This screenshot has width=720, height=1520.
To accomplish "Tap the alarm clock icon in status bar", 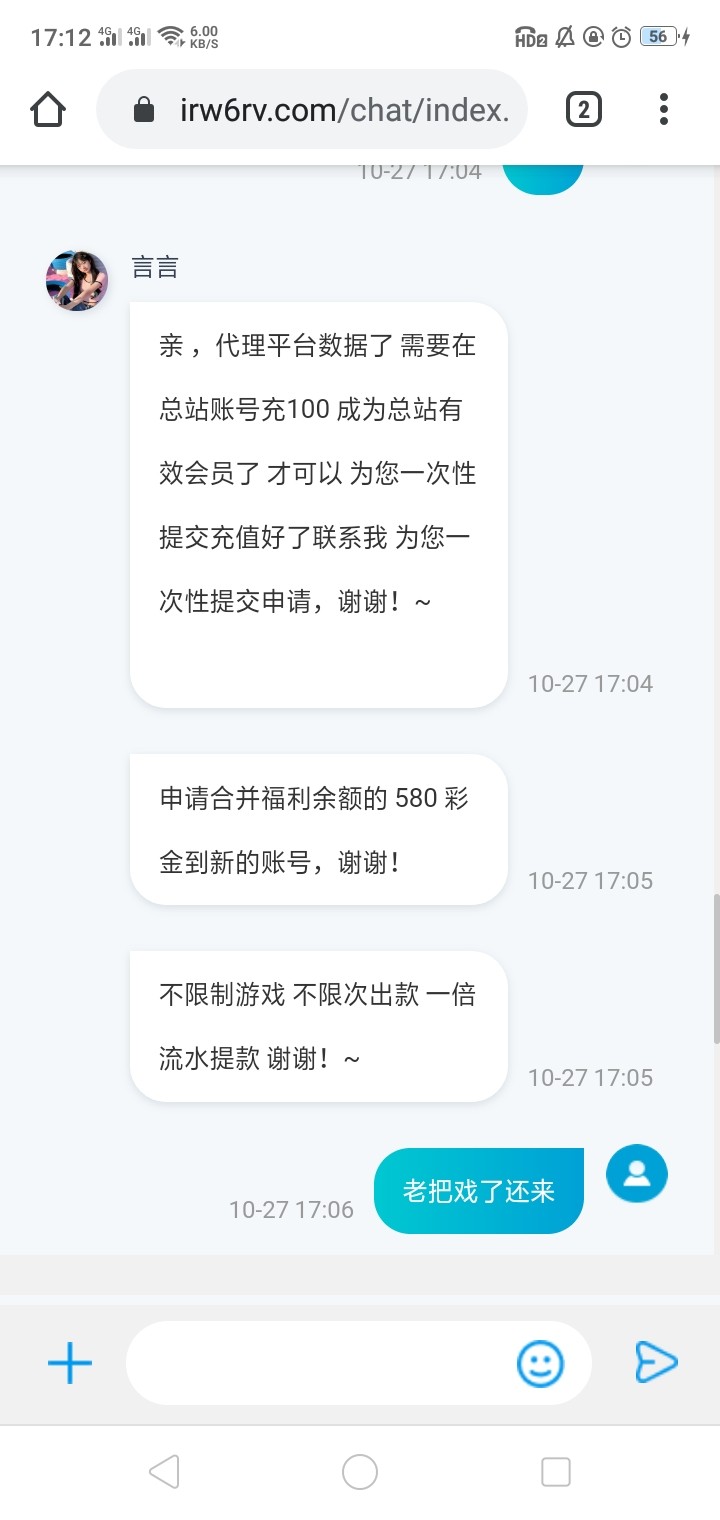I will pos(620,36).
